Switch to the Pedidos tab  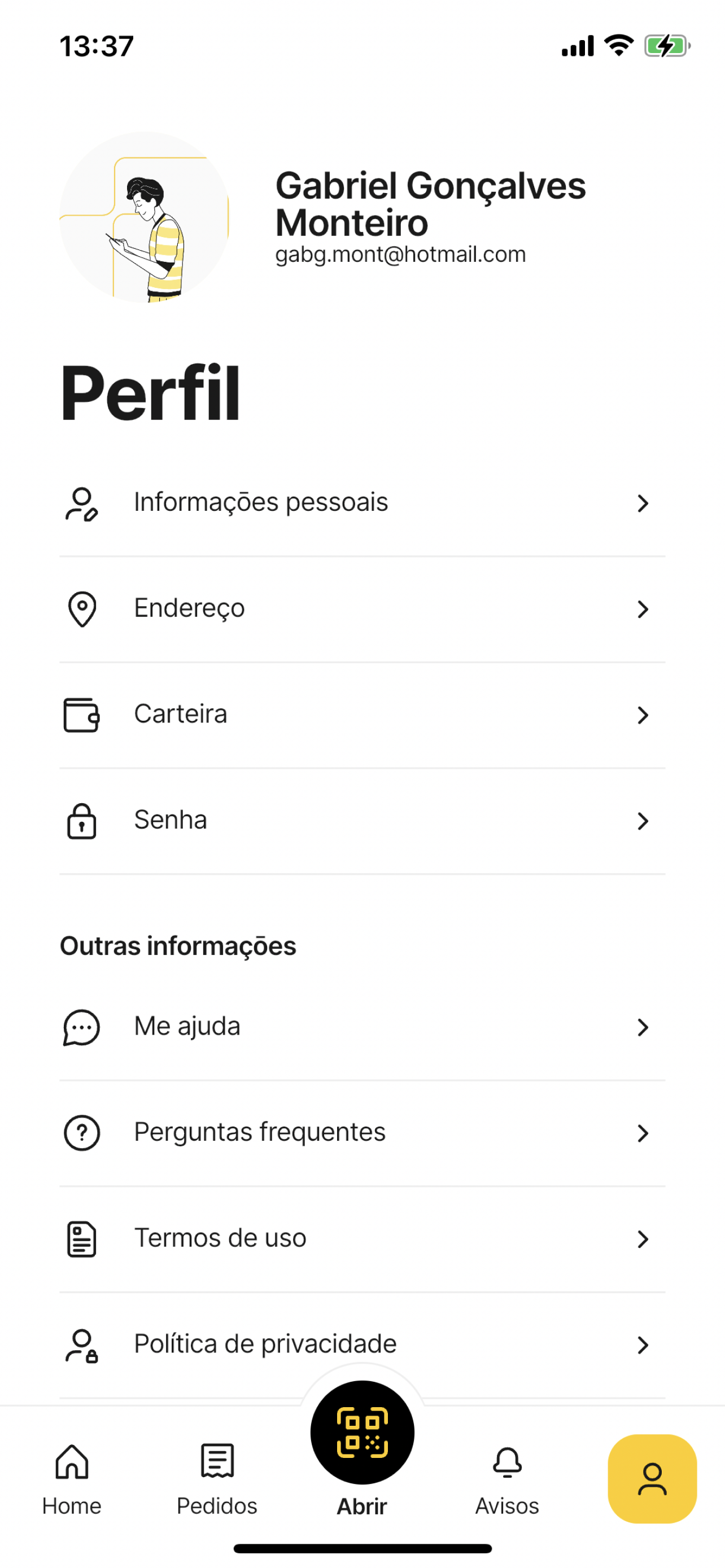pyautogui.click(x=217, y=1479)
